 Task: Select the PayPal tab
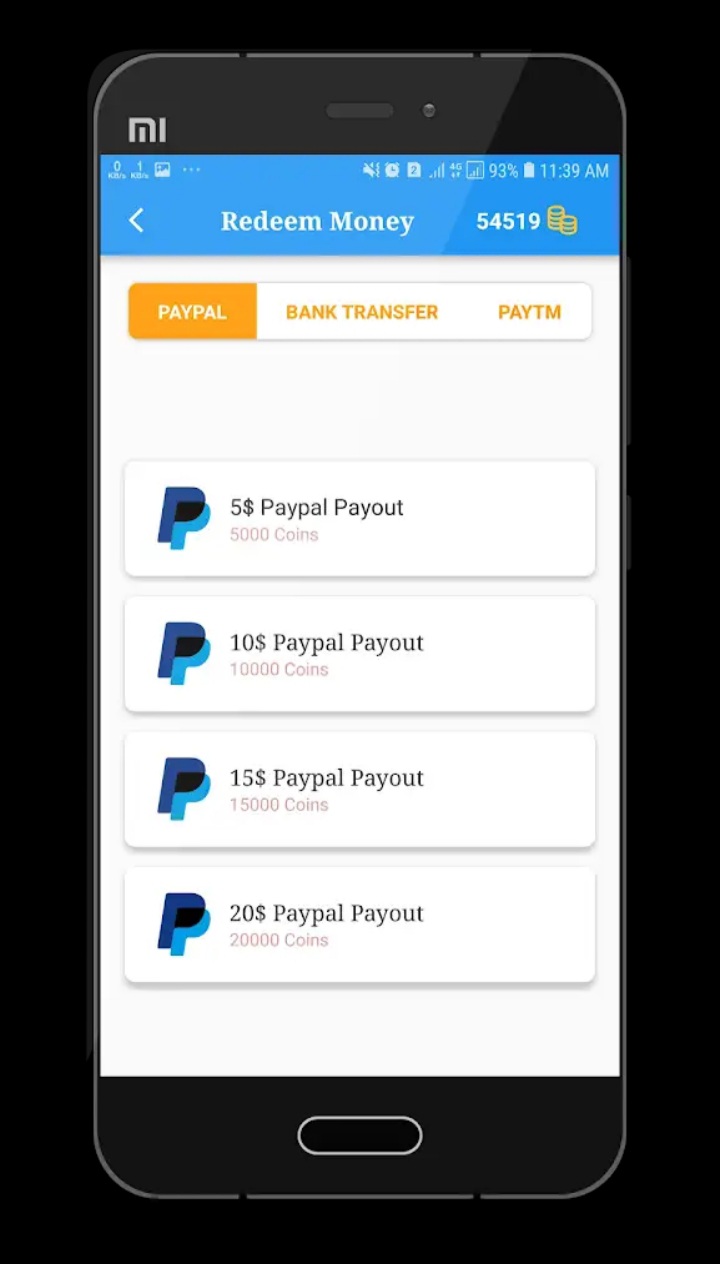click(192, 312)
